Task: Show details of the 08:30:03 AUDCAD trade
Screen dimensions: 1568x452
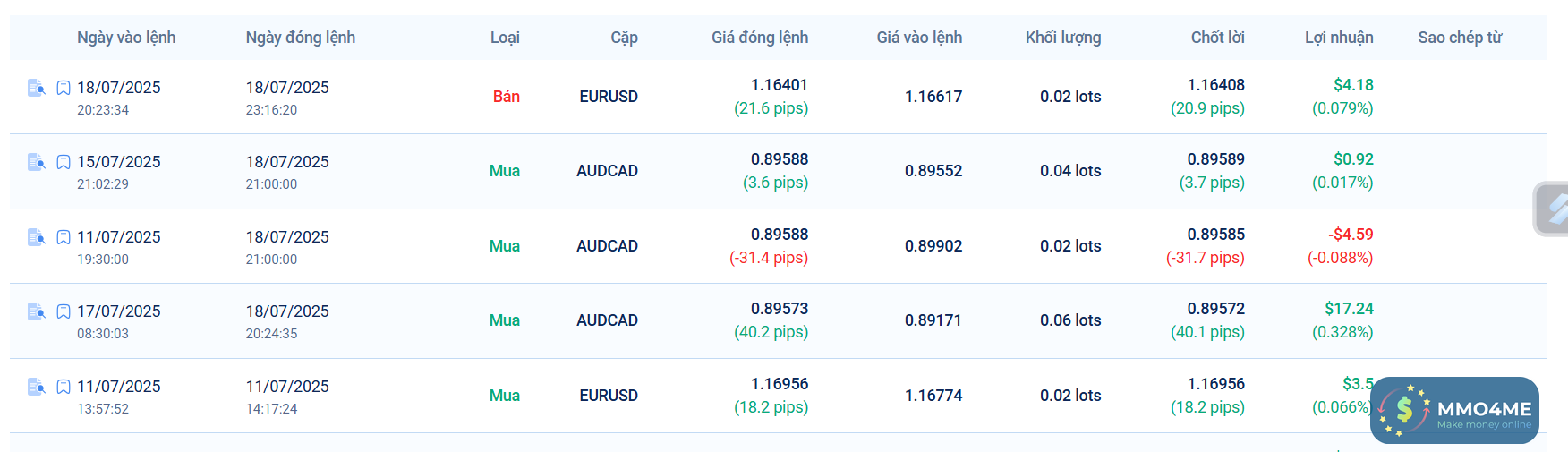Action: [36, 311]
